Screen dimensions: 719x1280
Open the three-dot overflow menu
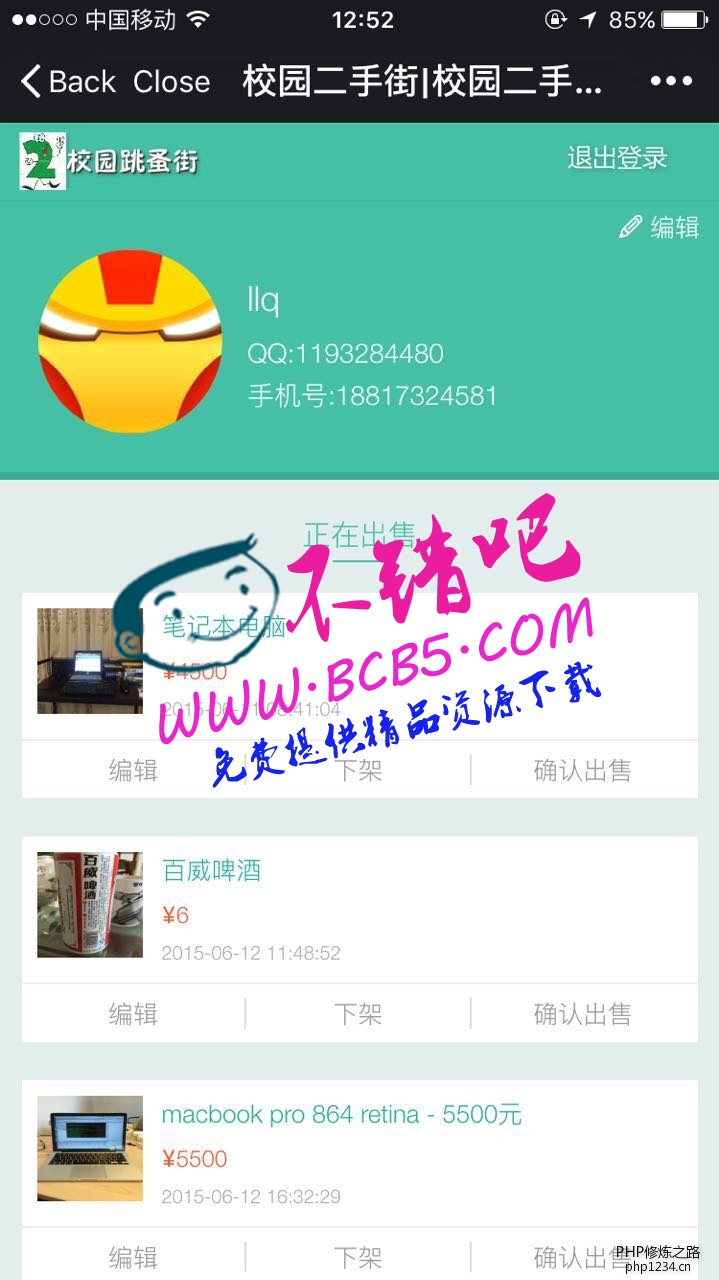click(670, 82)
